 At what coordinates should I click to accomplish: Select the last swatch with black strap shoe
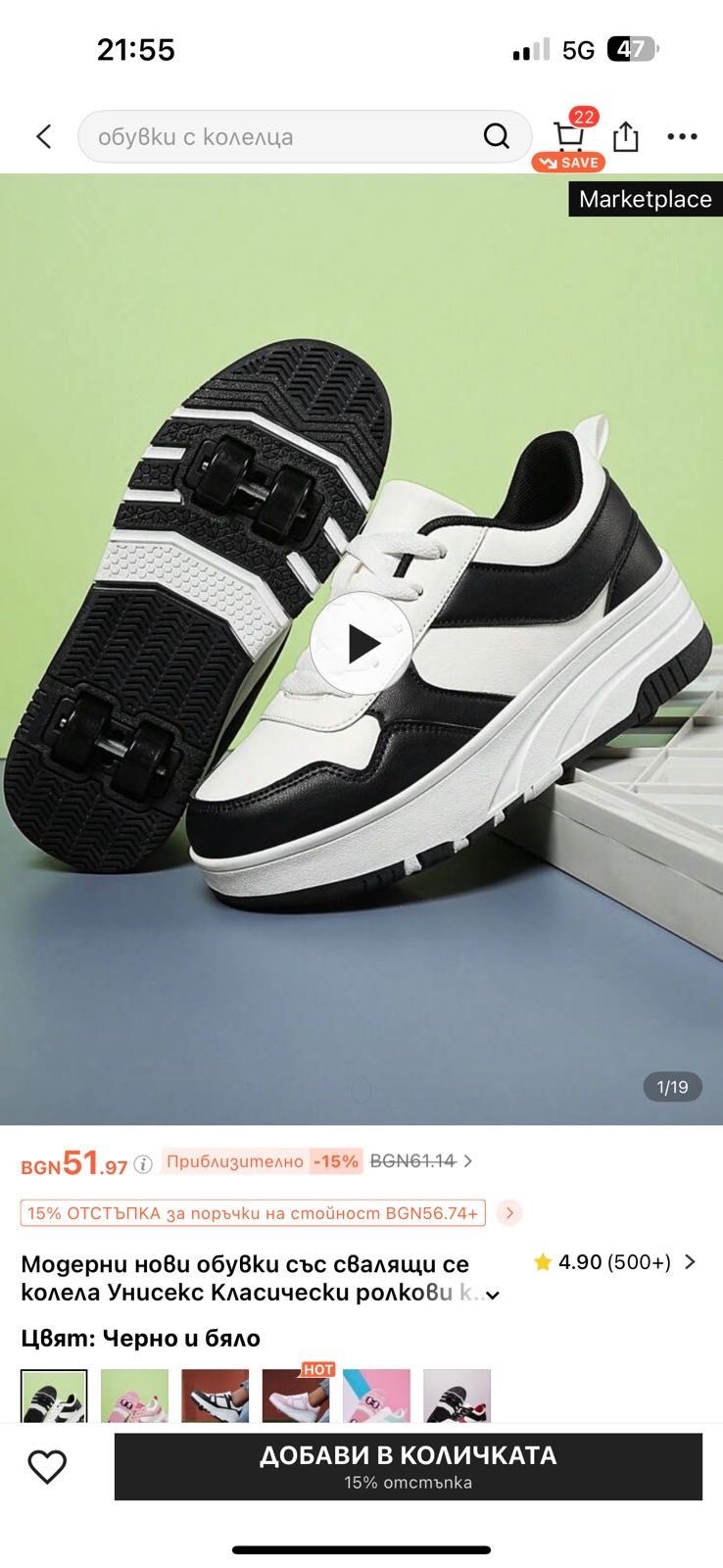(457, 1396)
